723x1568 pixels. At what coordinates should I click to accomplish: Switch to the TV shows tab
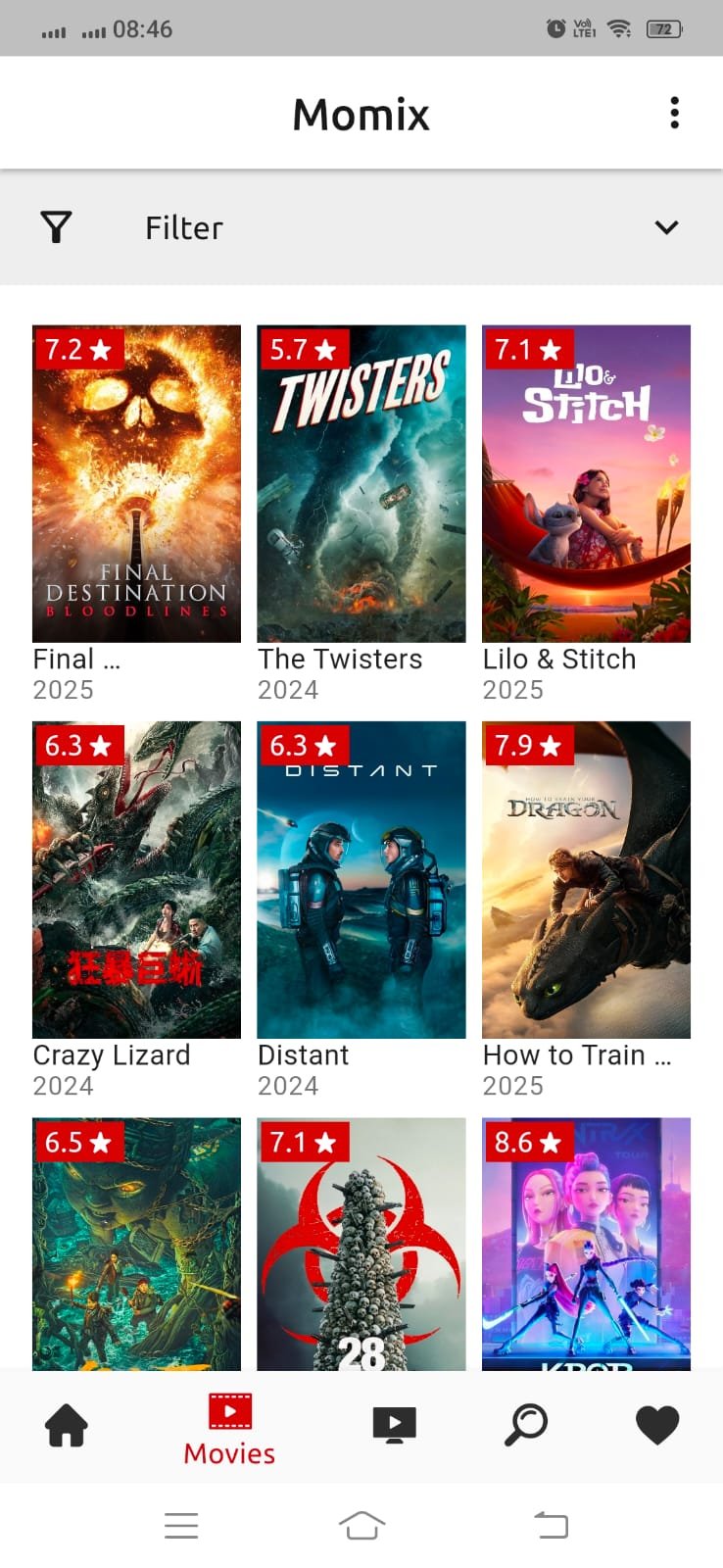click(x=395, y=1425)
